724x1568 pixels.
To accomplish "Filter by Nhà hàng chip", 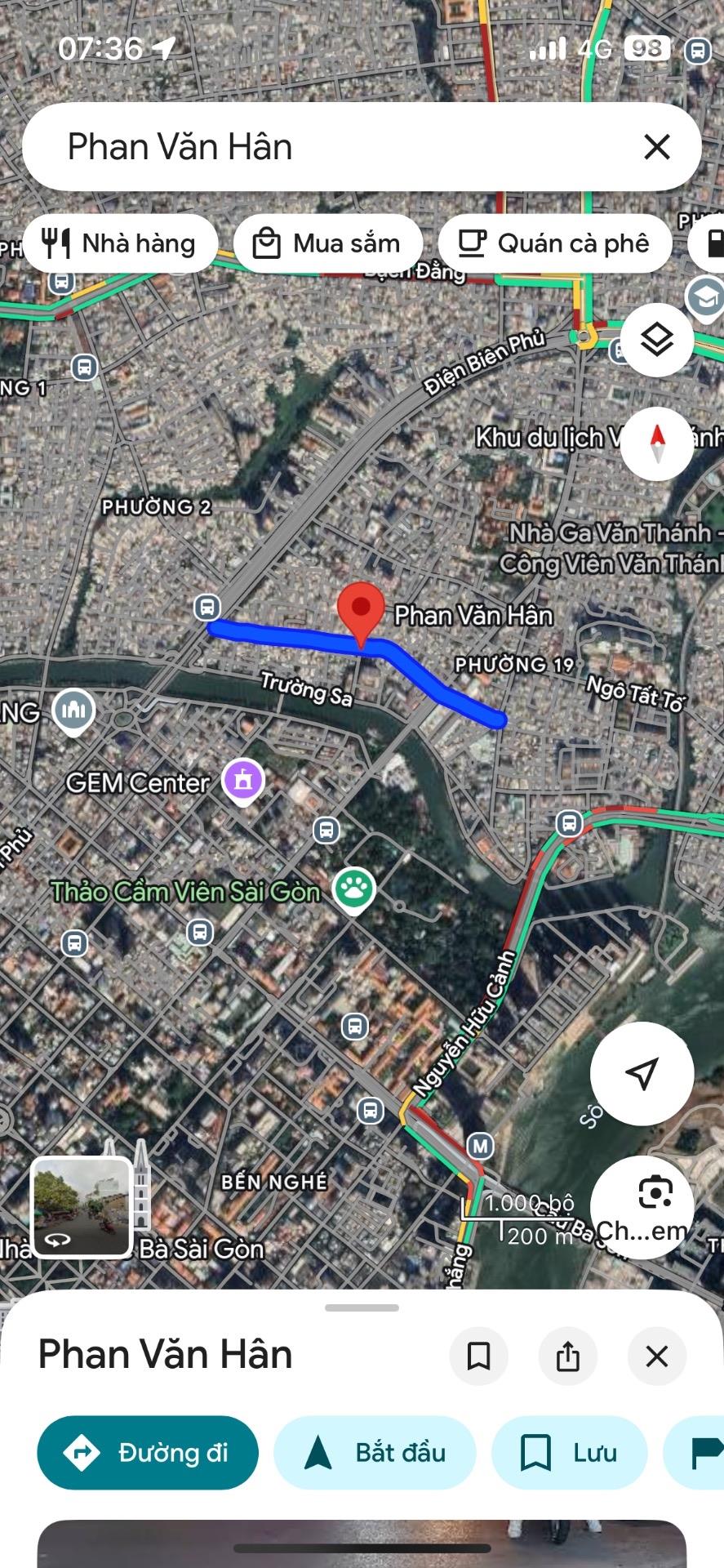I will point(121,243).
